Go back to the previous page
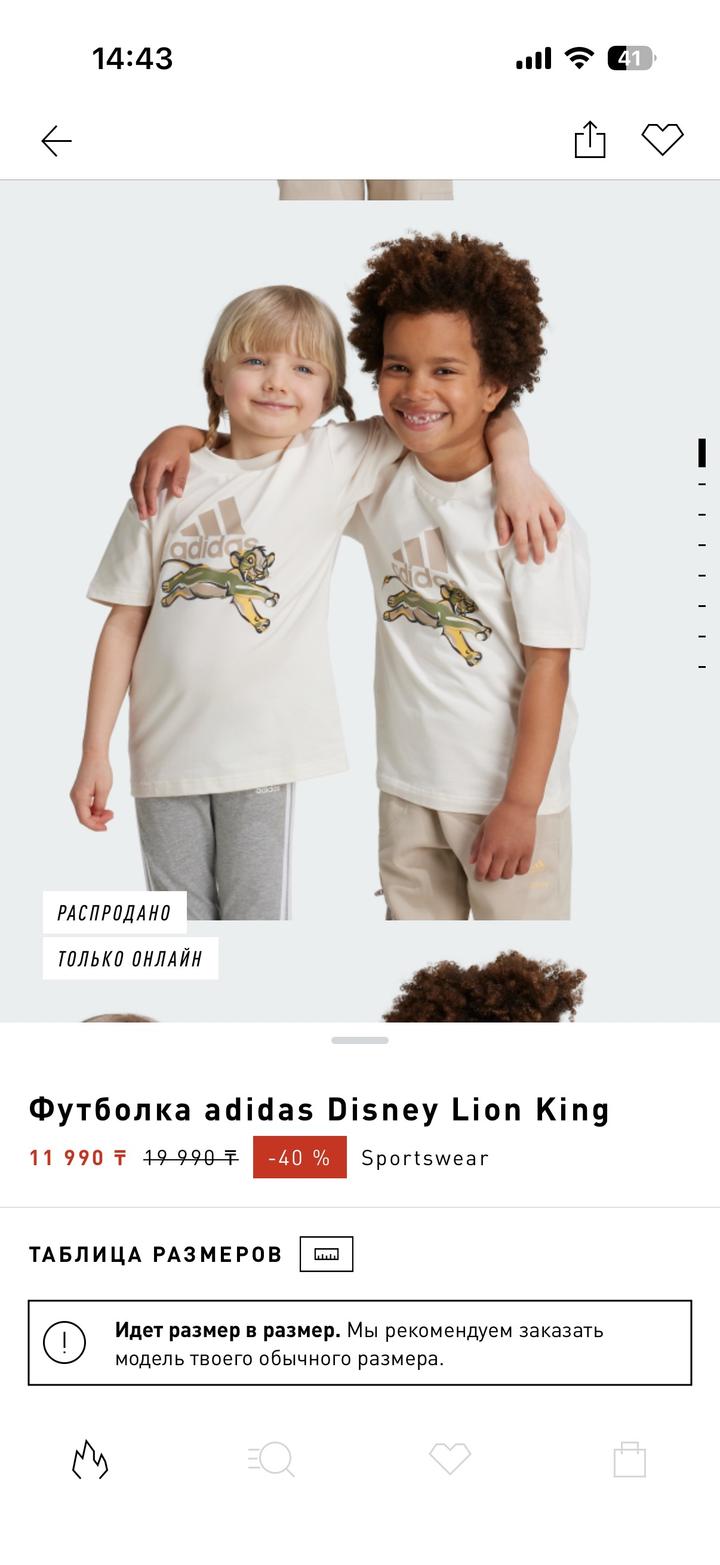Screen dimensions: 720x1565 pyautogui.click(x=56, y=141)
